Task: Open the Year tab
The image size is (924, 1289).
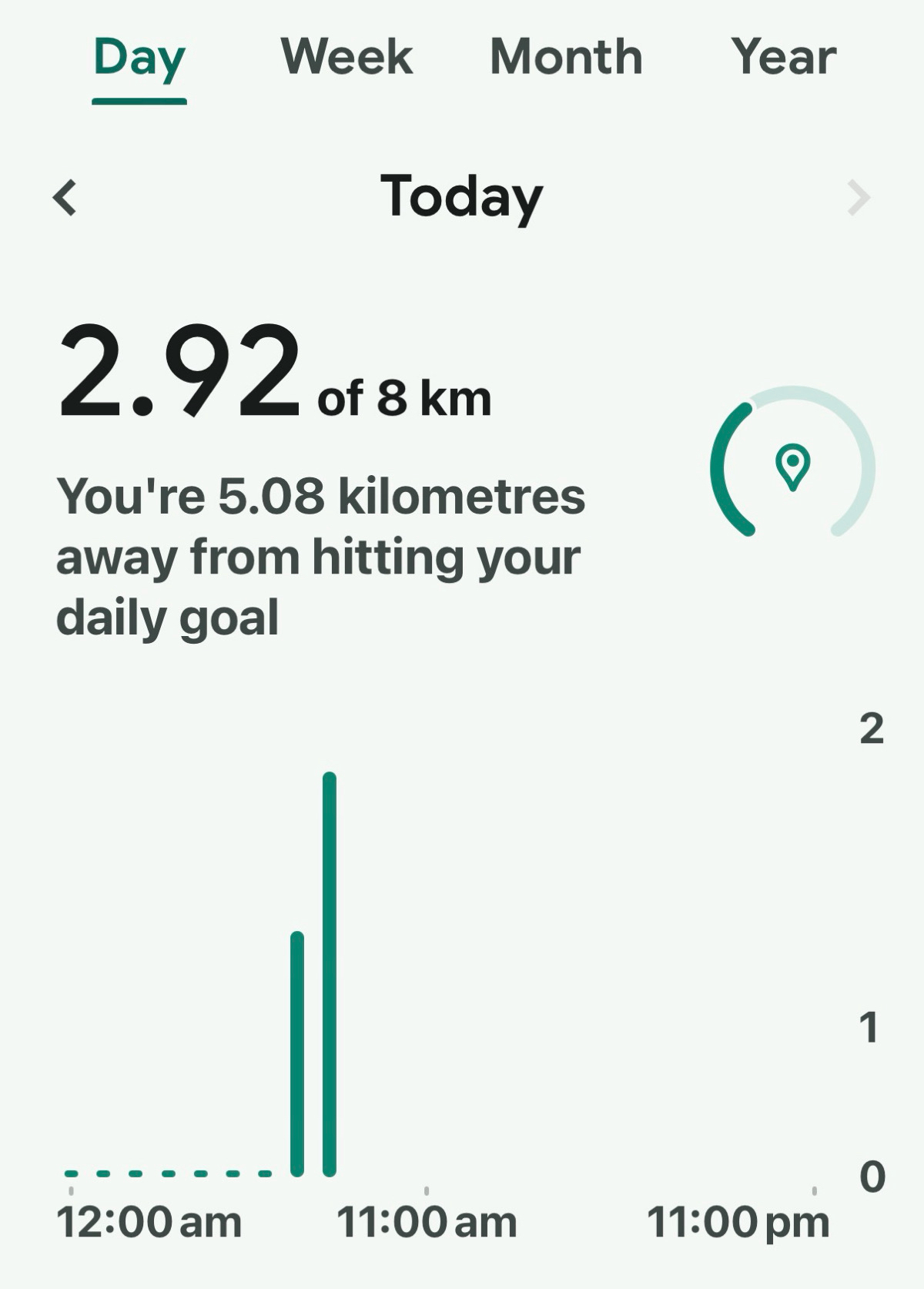Action: tap(784, 57)
